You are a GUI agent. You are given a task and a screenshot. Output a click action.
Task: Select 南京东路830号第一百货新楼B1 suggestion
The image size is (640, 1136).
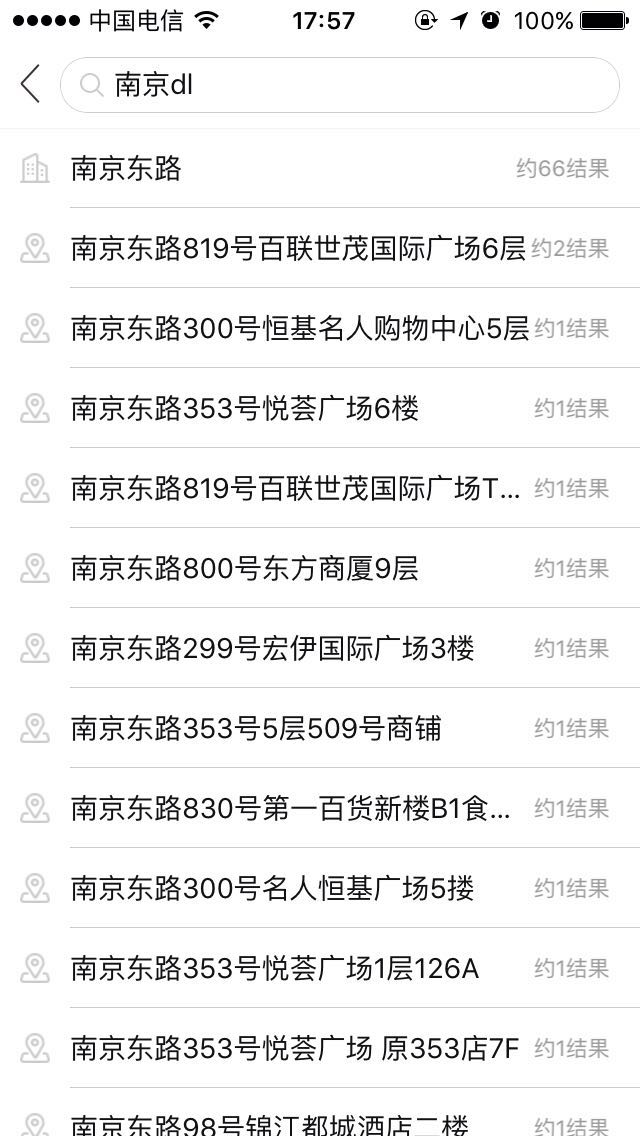pyautogui.click(x=320, y=809)
